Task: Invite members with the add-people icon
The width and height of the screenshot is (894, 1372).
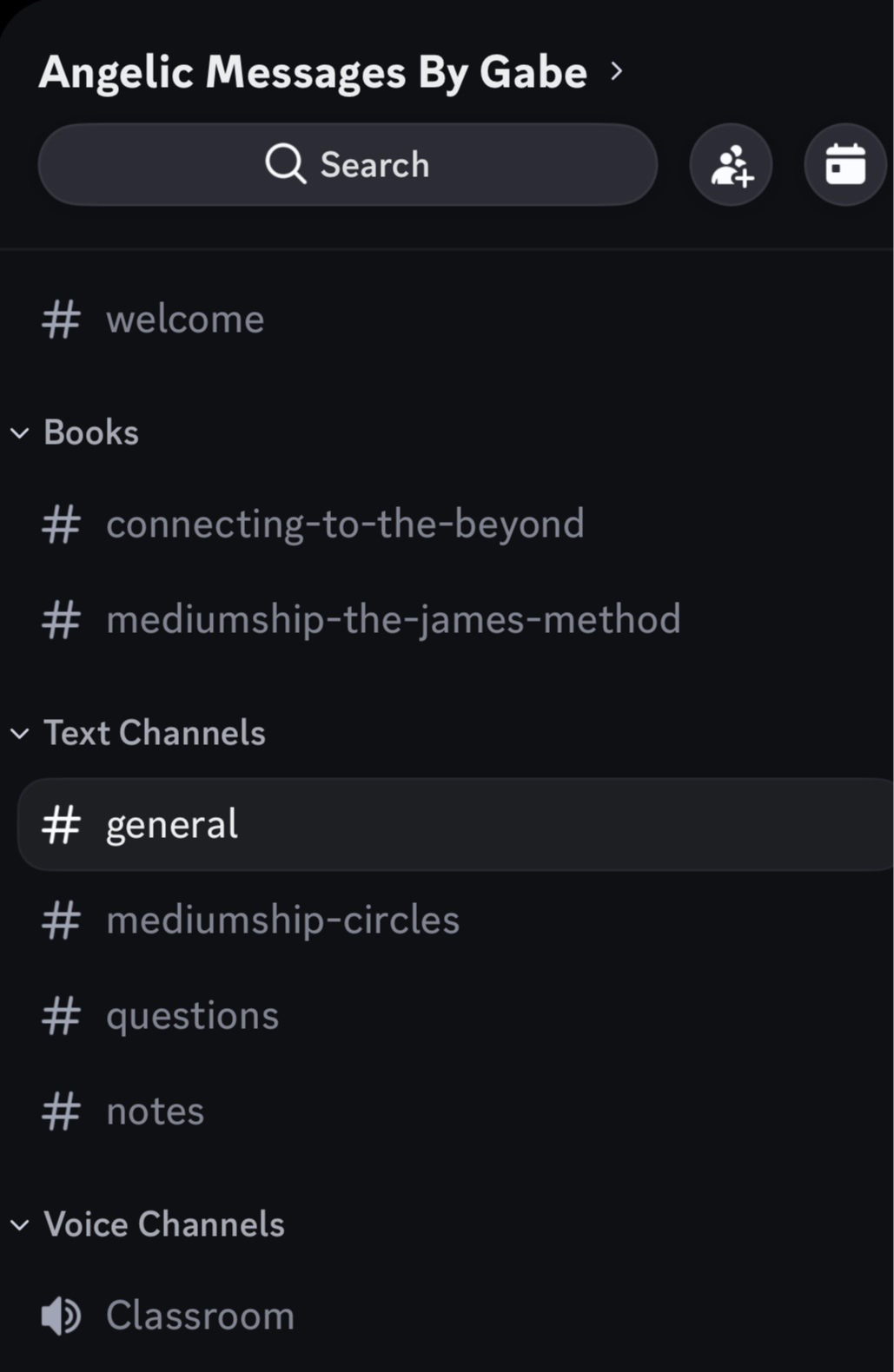Action: click(x=731, y=164)
